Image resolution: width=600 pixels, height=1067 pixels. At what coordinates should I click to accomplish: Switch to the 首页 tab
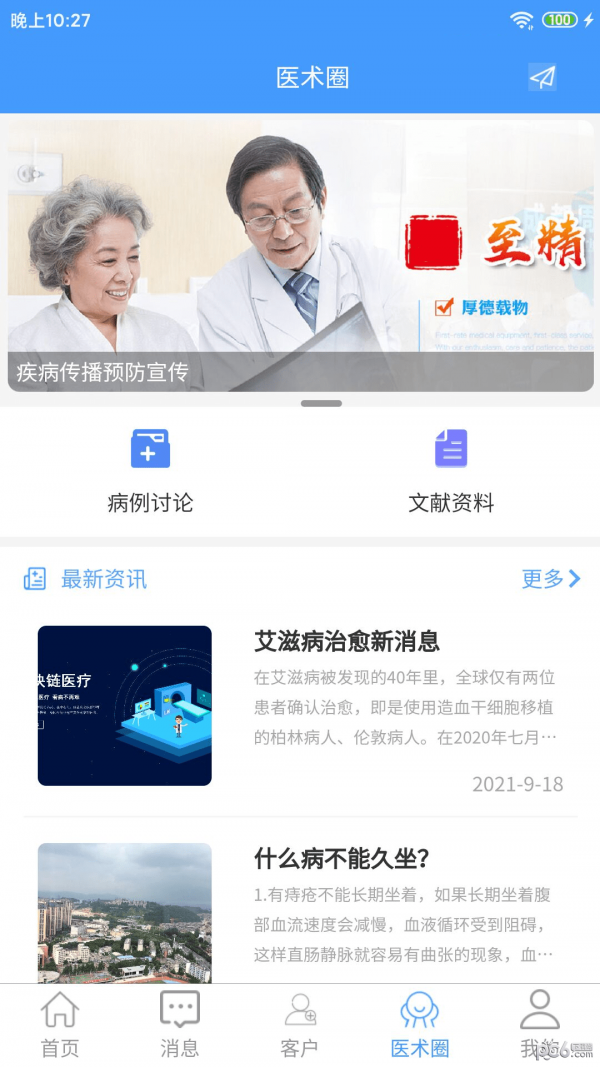(x=60, y=1025)
